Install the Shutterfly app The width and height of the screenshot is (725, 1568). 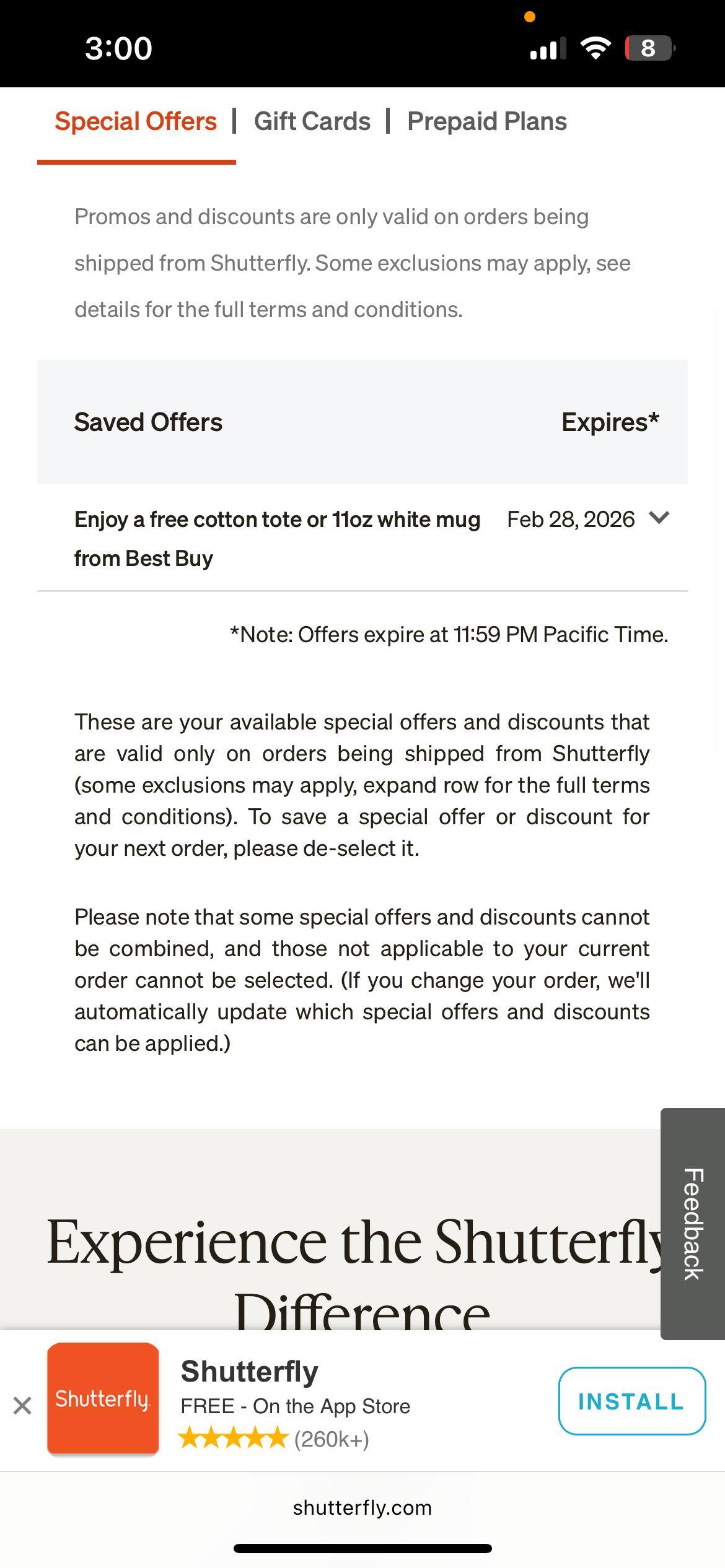coord(631,1401)
